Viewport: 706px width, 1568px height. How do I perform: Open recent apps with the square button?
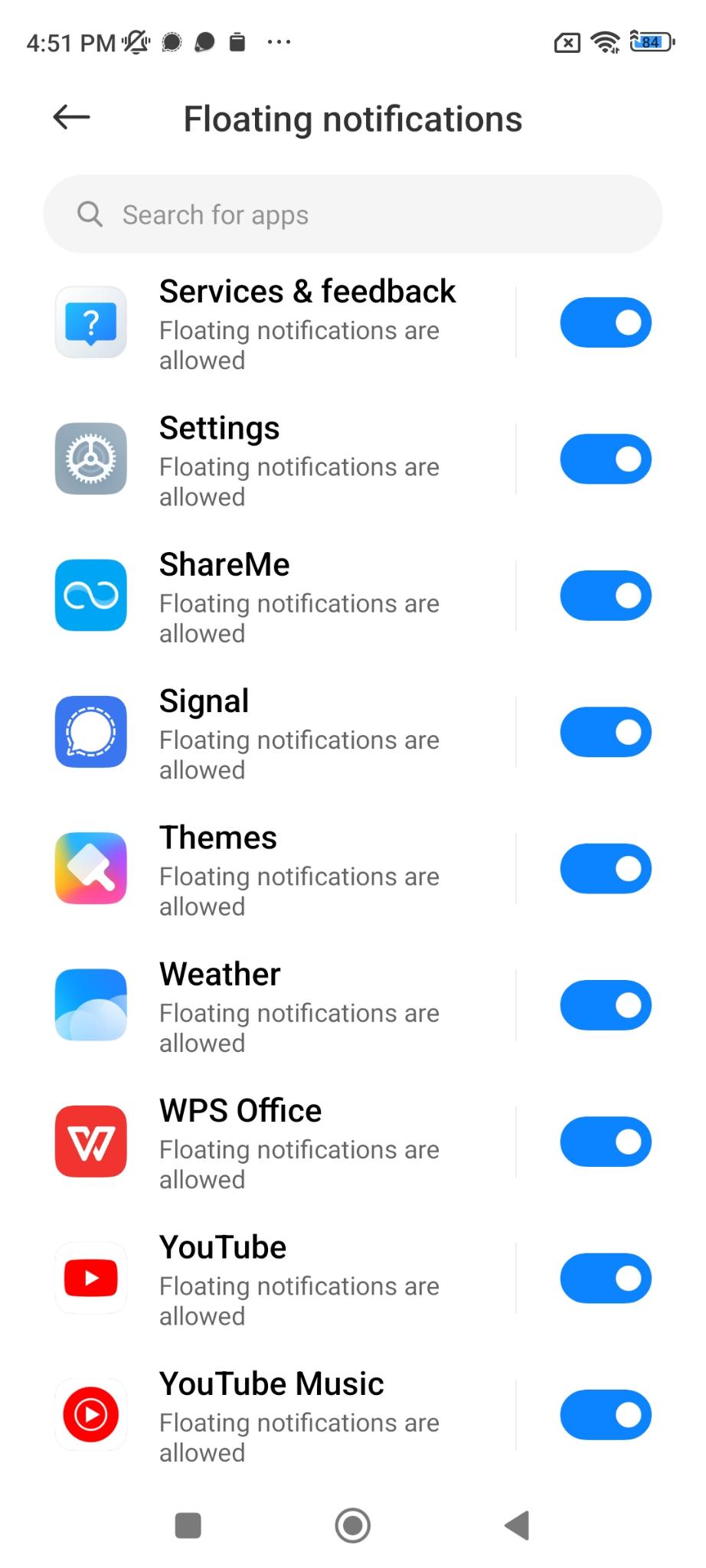point(188,1526)
